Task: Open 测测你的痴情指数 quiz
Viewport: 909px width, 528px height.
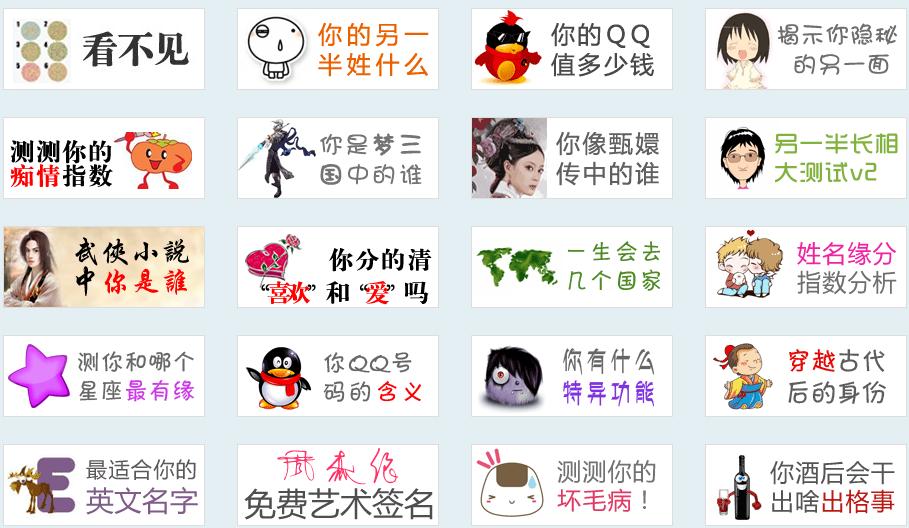Action: (104, 158)
